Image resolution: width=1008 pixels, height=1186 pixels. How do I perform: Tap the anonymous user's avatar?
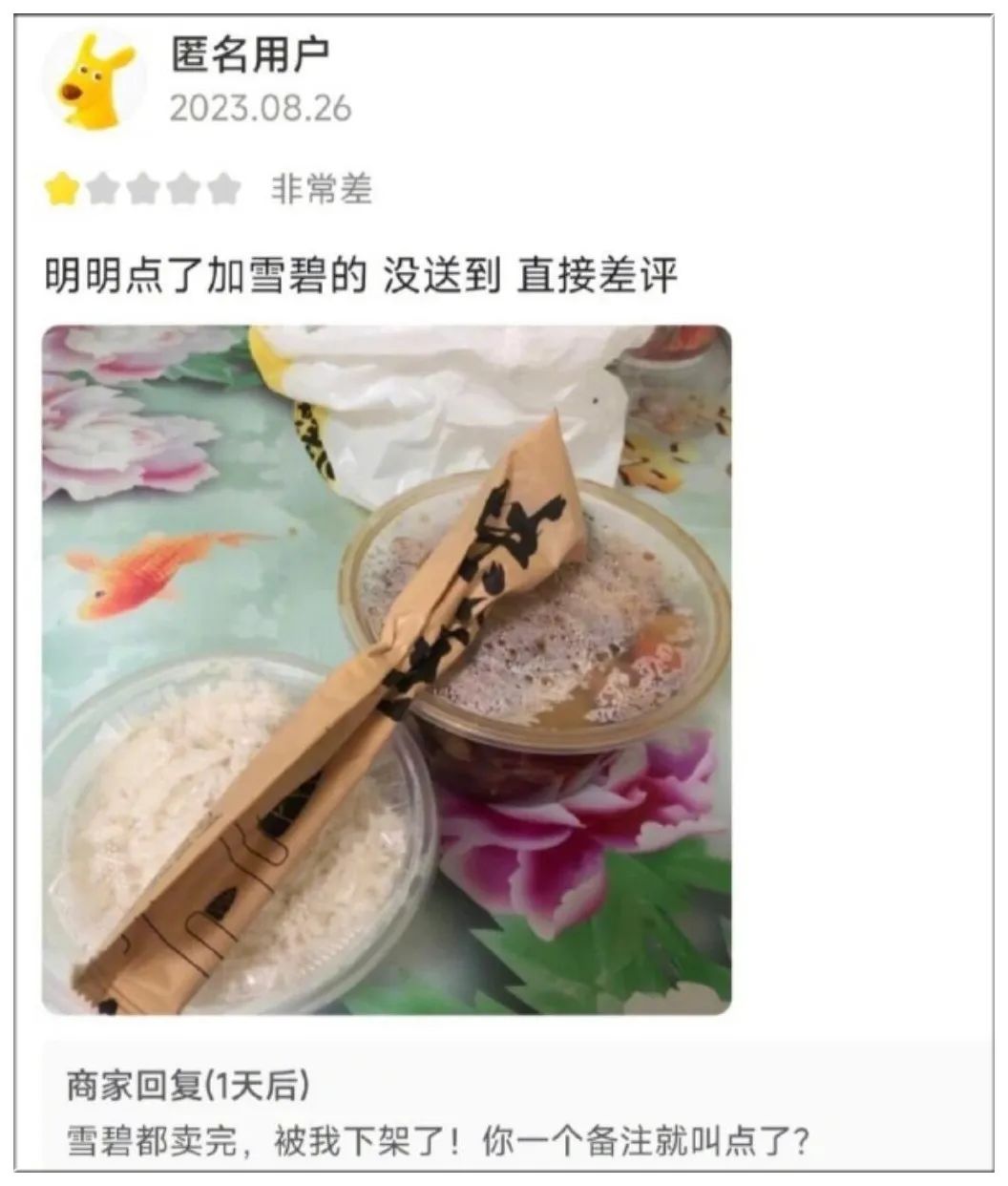pos(94,81)
